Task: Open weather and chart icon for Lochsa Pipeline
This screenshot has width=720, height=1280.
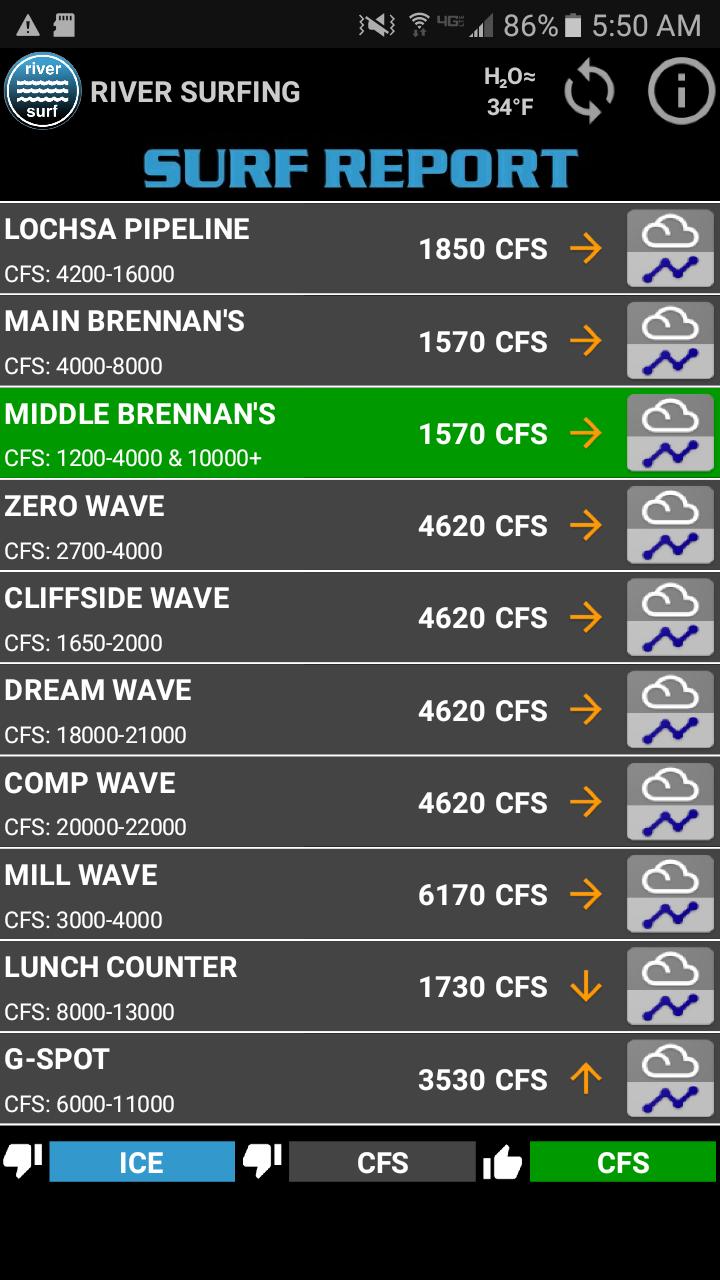Action: [670, 249]
